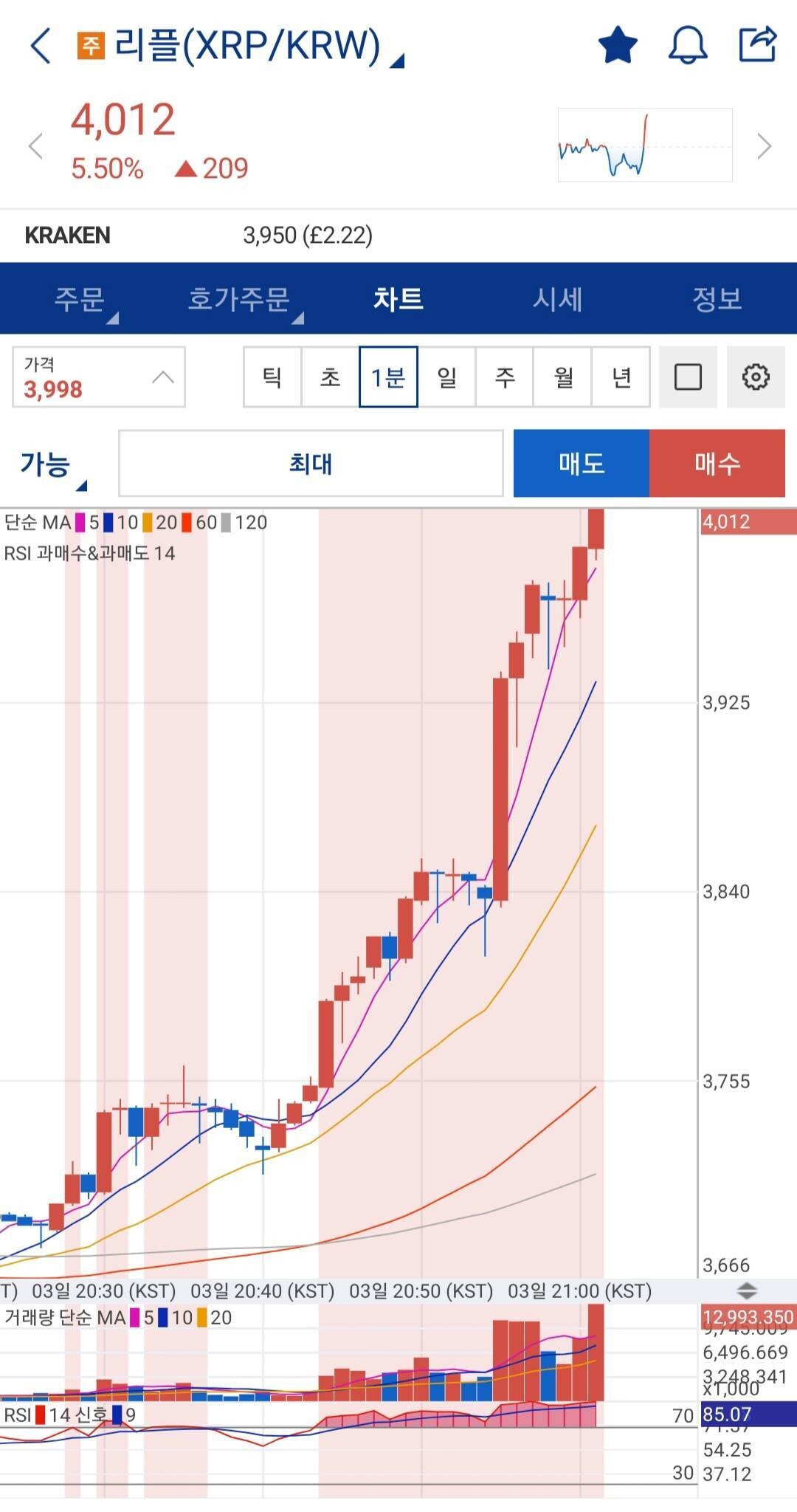Share this XRP chart

pos(758,44)
